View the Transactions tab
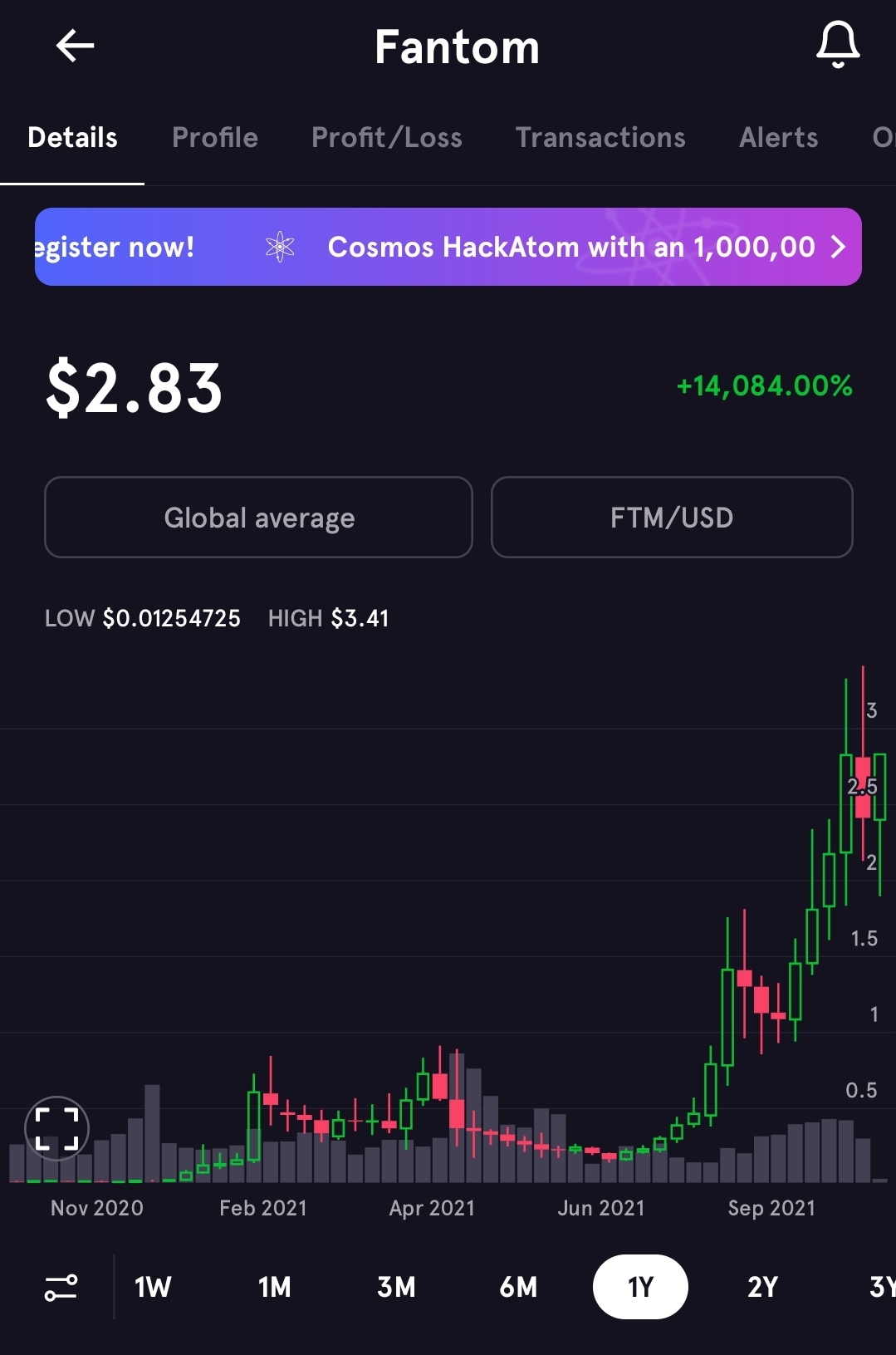The width and height of the screenshot is (896, 1355). (x=600, y=138)
